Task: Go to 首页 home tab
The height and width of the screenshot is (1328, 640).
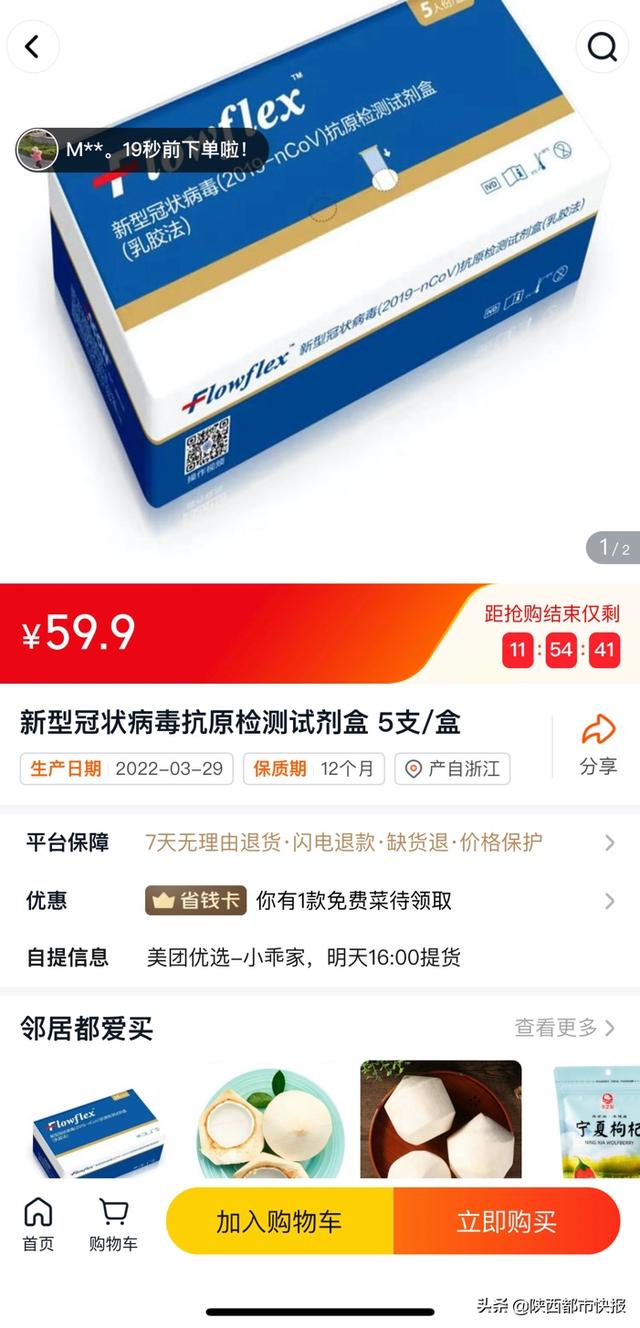Action: 38,1224
